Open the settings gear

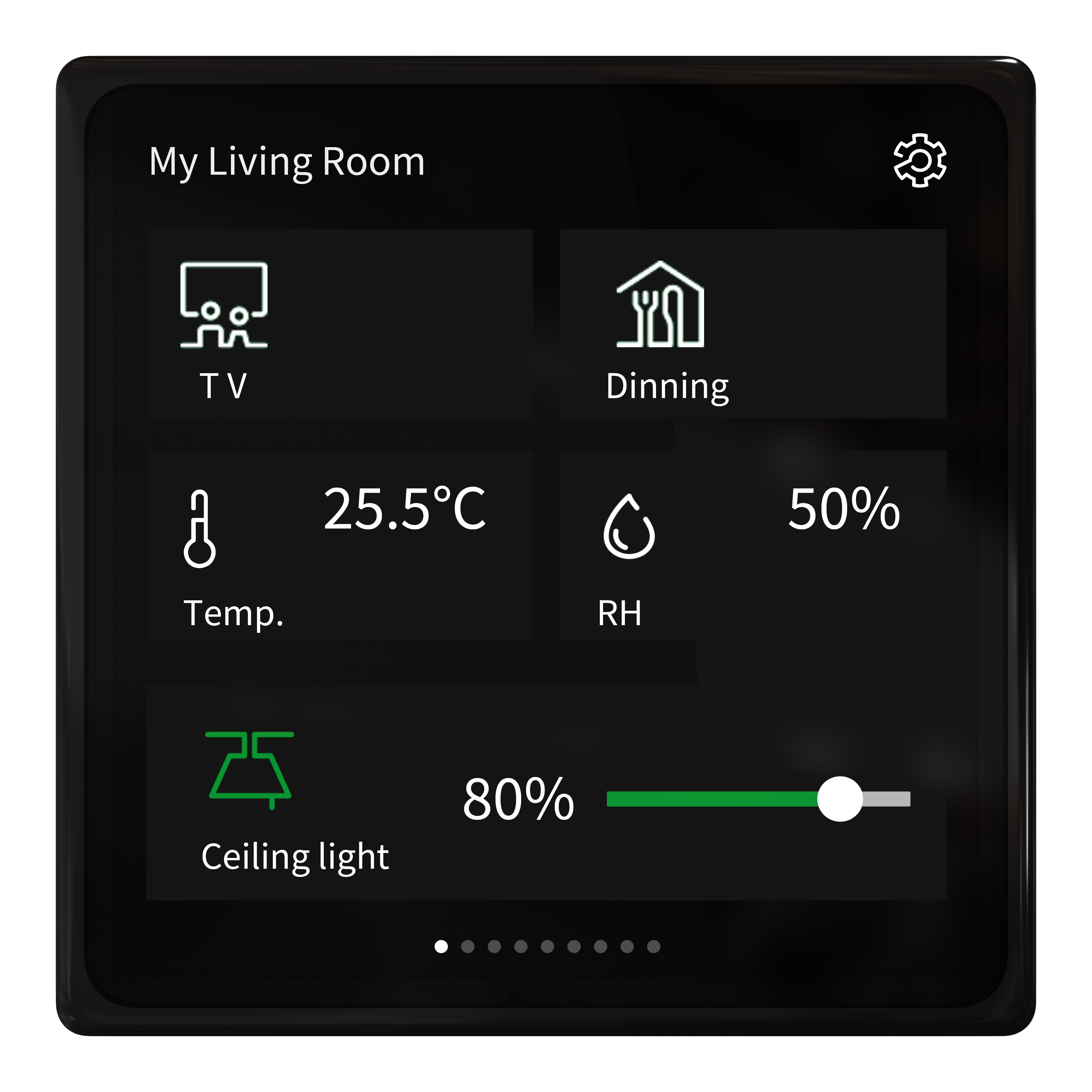pos(920,161)
